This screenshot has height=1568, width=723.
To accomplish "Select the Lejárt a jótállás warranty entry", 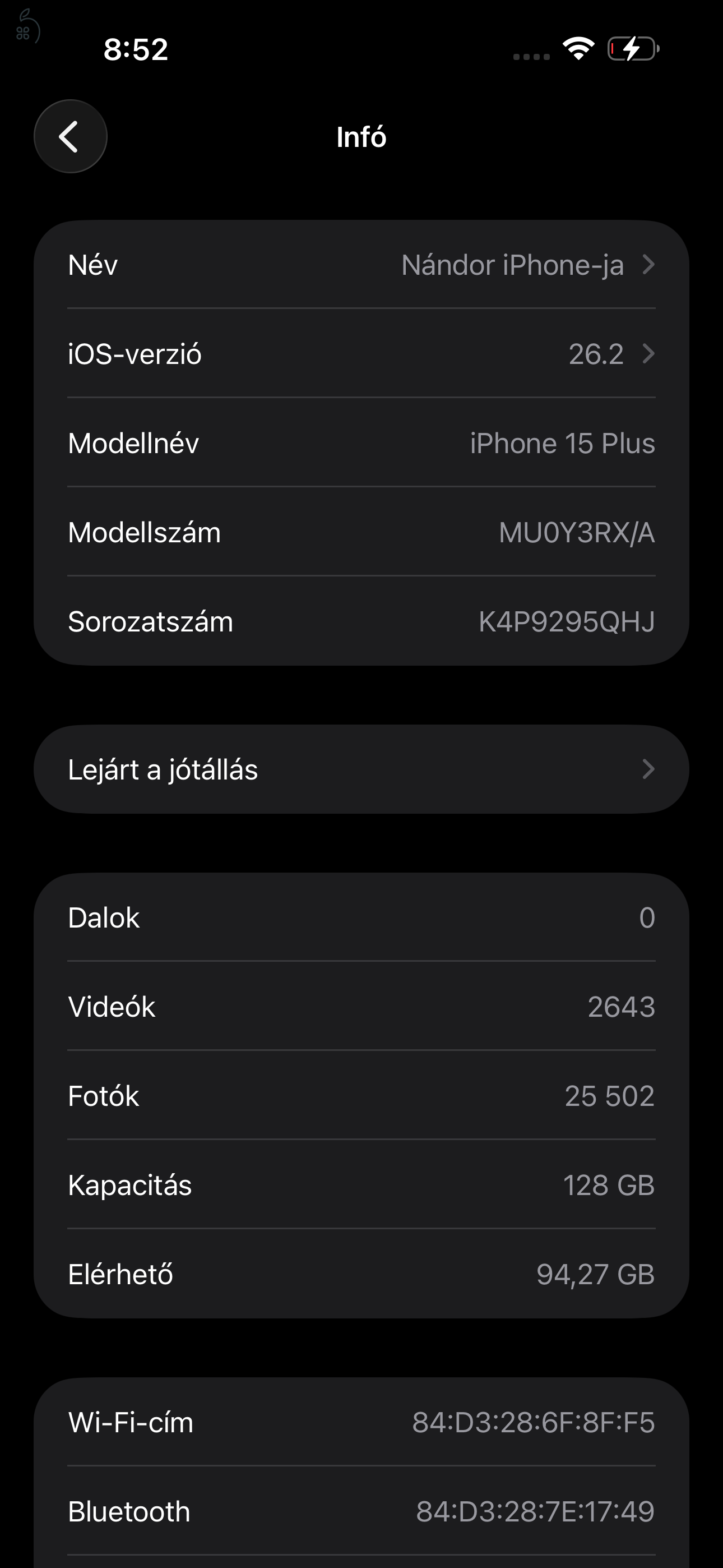I will 361,769.
